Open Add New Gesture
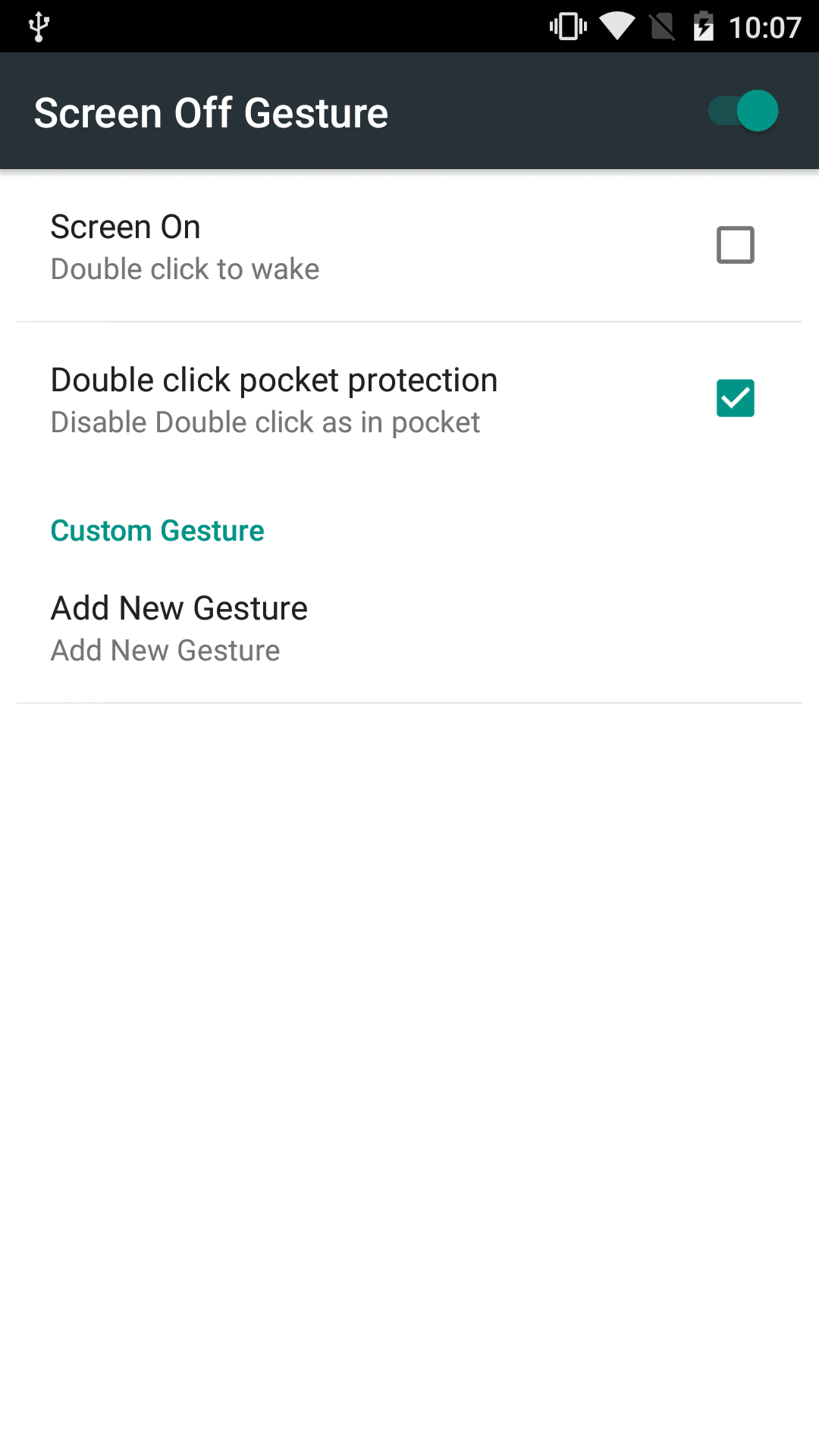Viewport: 819px width, 1456px height. click(x=409, y=628)
